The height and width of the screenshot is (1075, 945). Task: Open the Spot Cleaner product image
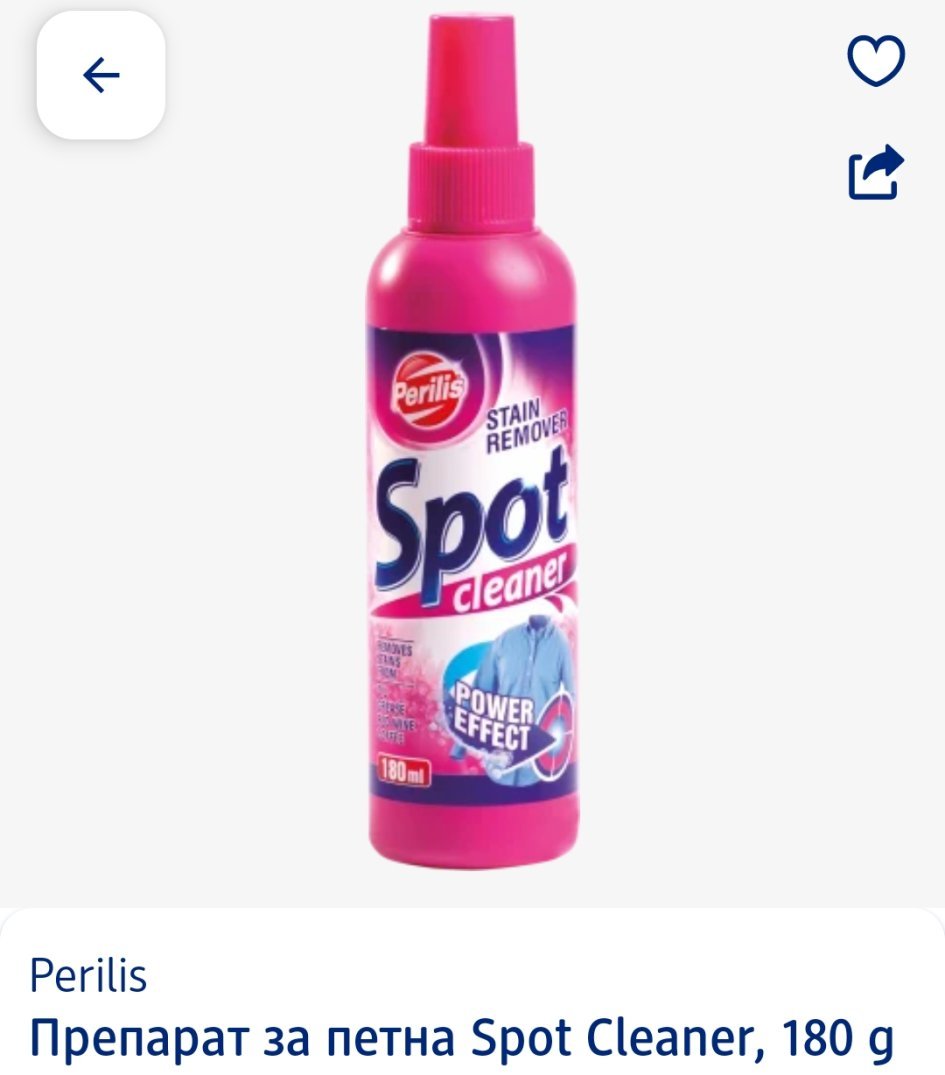472,460
